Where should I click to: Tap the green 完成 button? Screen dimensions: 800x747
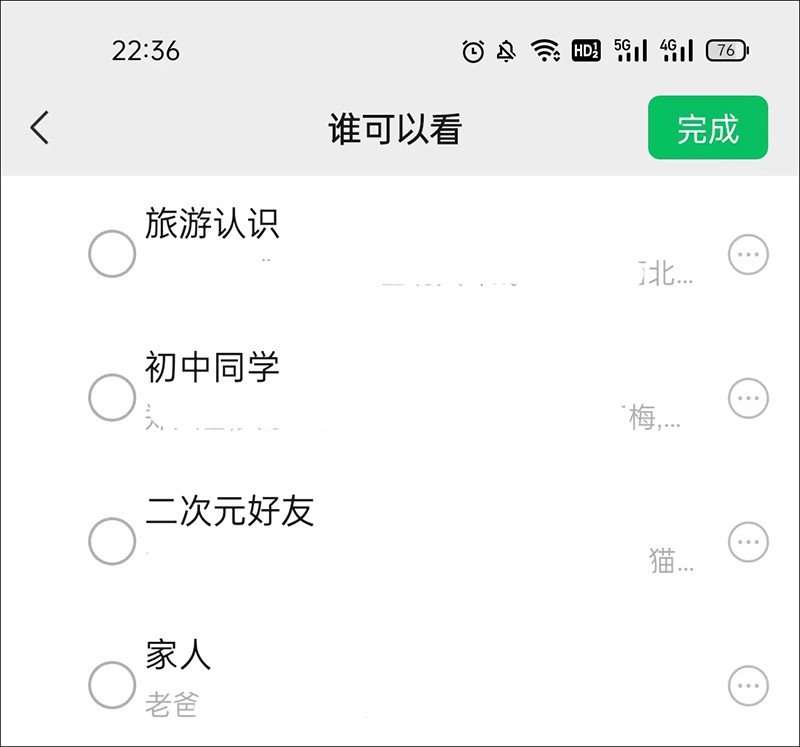pos(707,128)
